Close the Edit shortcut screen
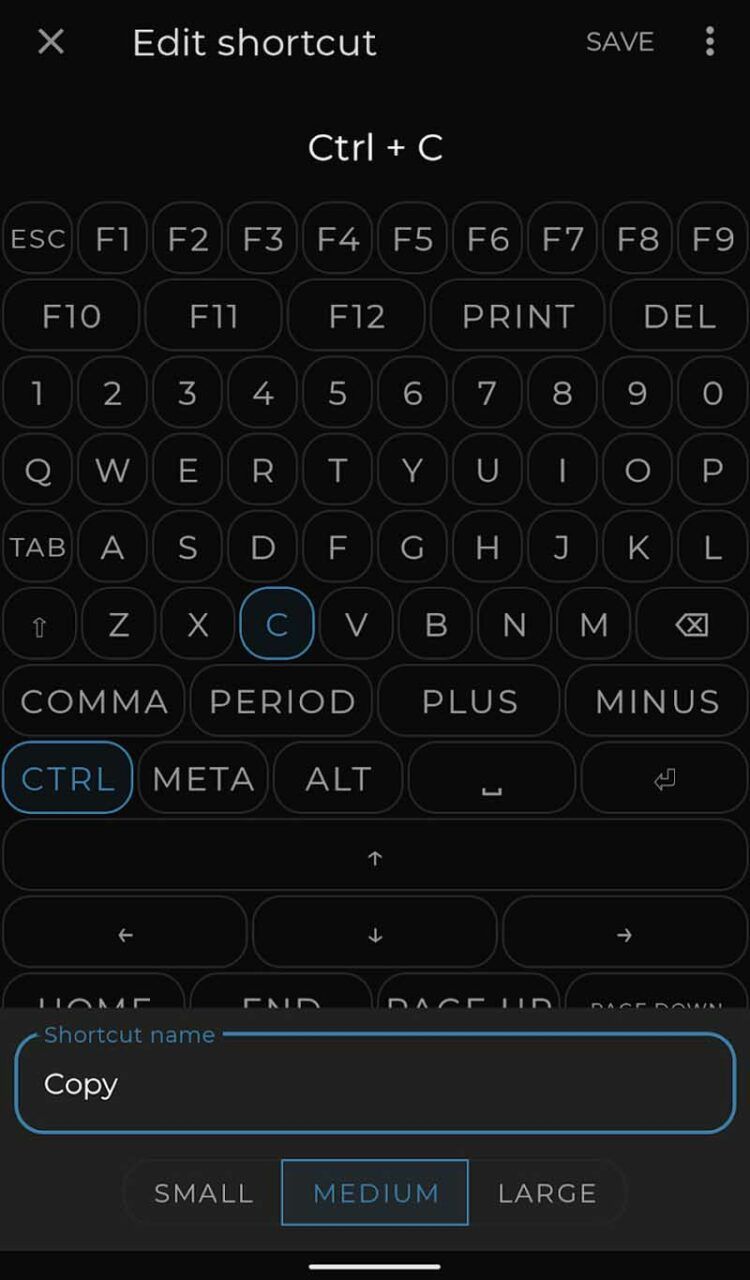Image resolution: width=750 pixels, height=1280 pixels. pos(50,42)
